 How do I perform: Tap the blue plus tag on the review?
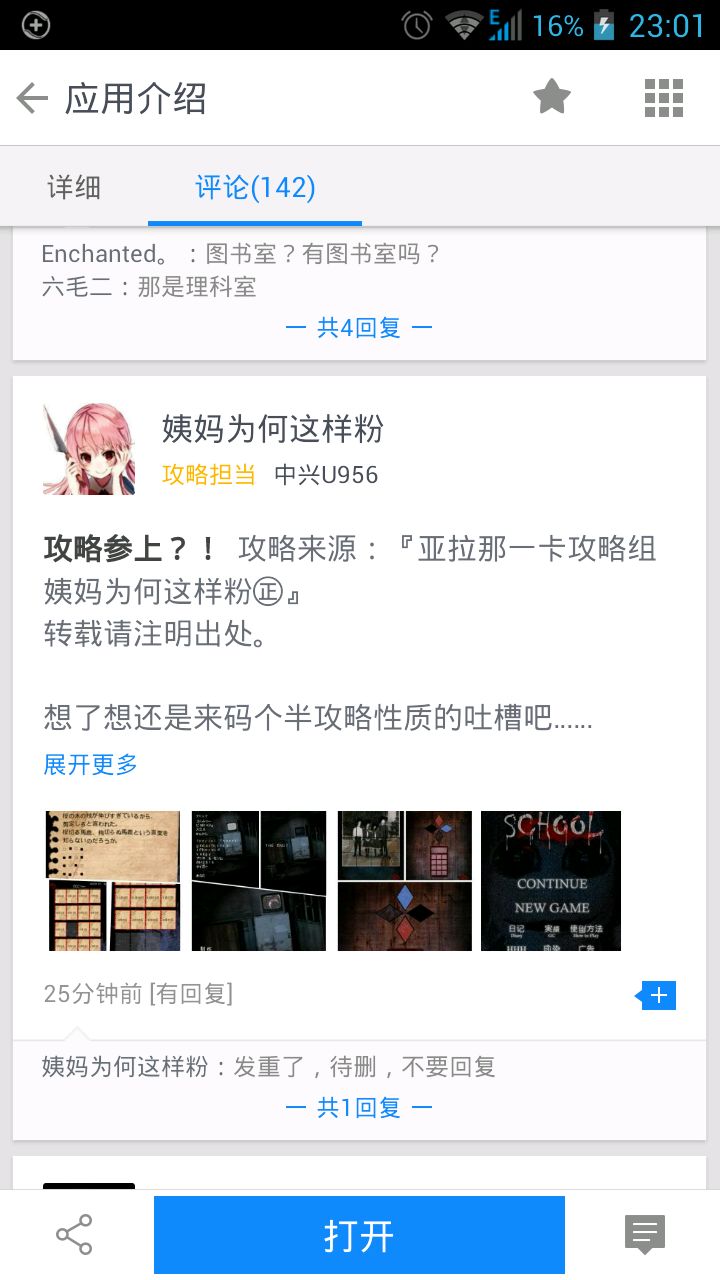(x=656, y=995)
